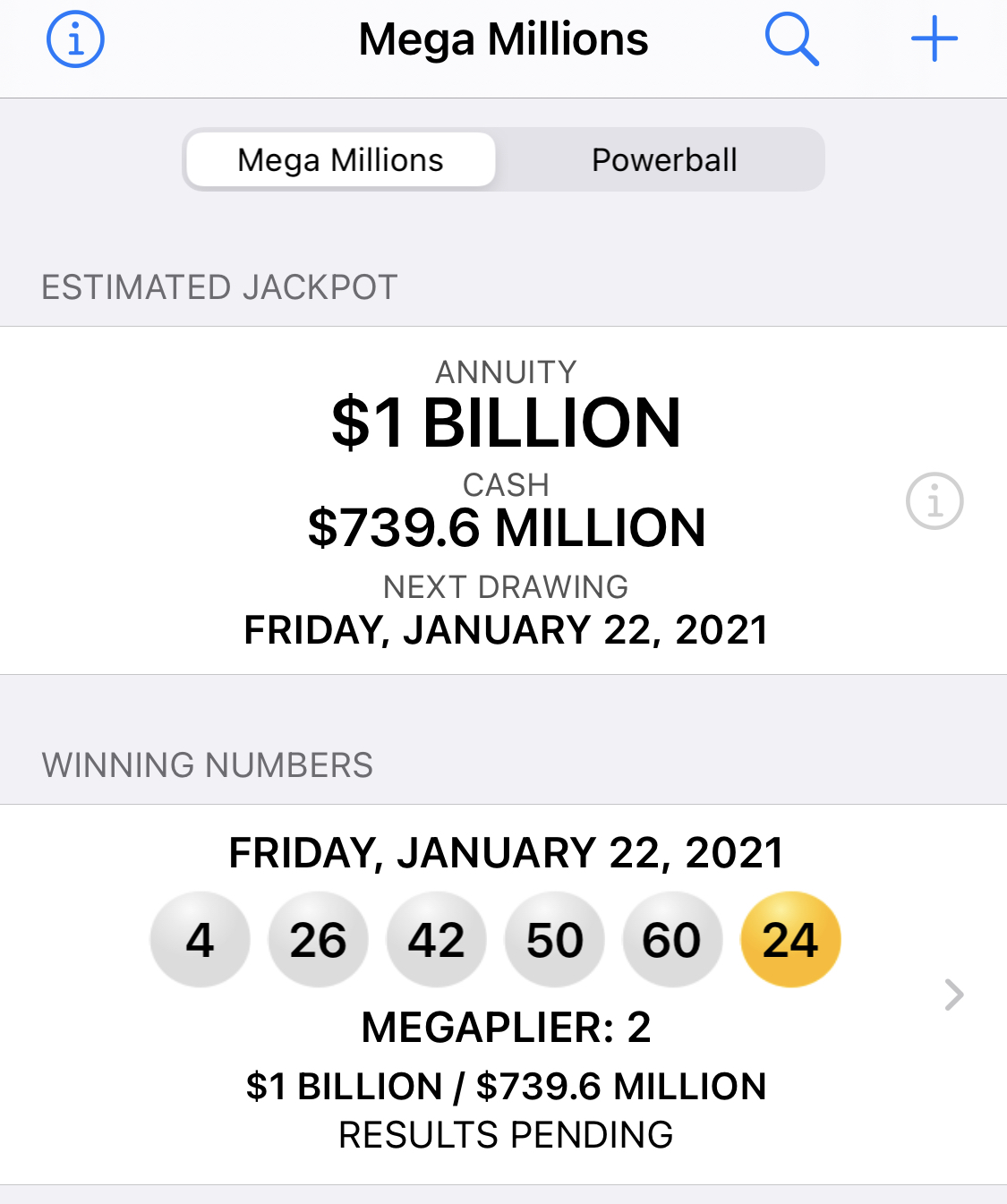Open January 22 winning numbers details

click(x=954, y=994)
